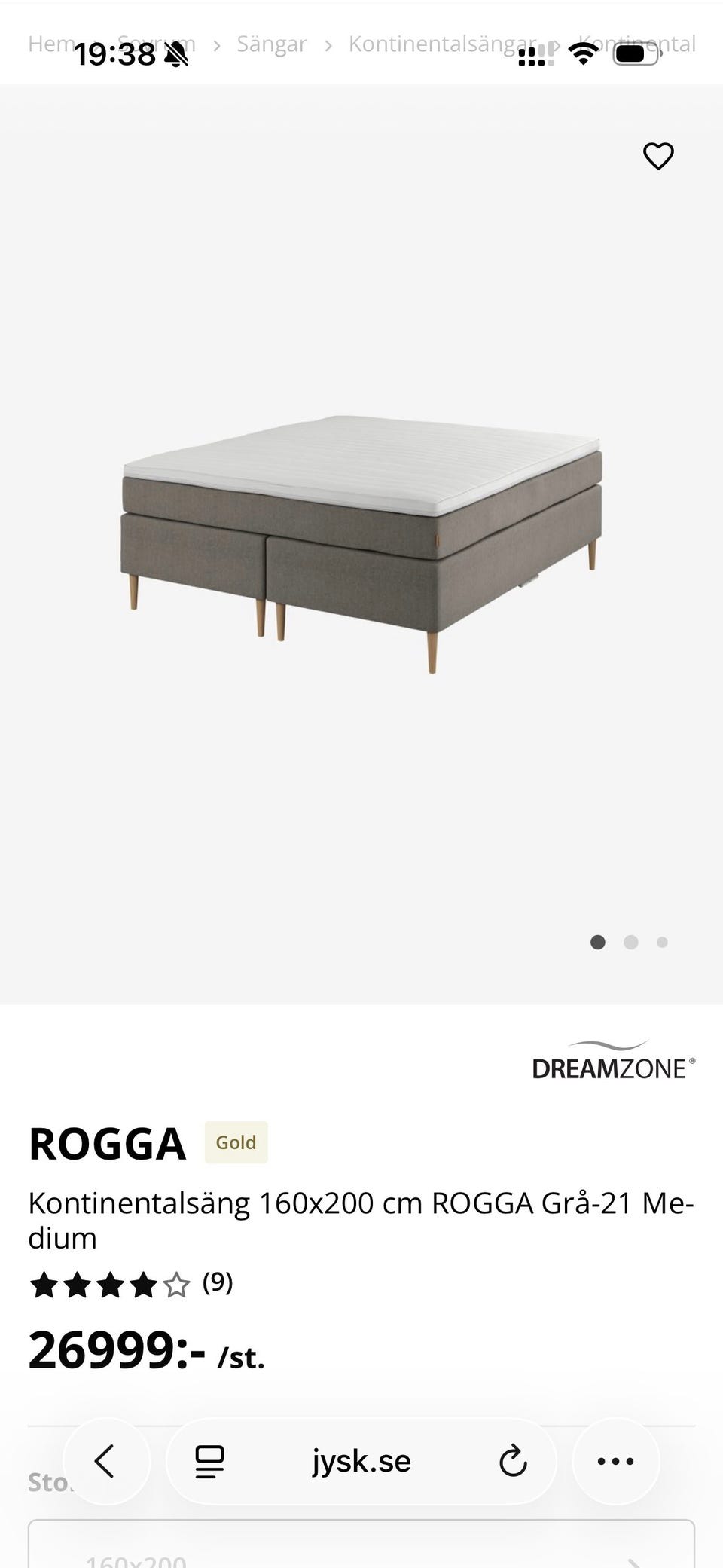Add ROGGA bed to favorites
This screenshot has height=1568, width=723.
click(x=658, y=156)
